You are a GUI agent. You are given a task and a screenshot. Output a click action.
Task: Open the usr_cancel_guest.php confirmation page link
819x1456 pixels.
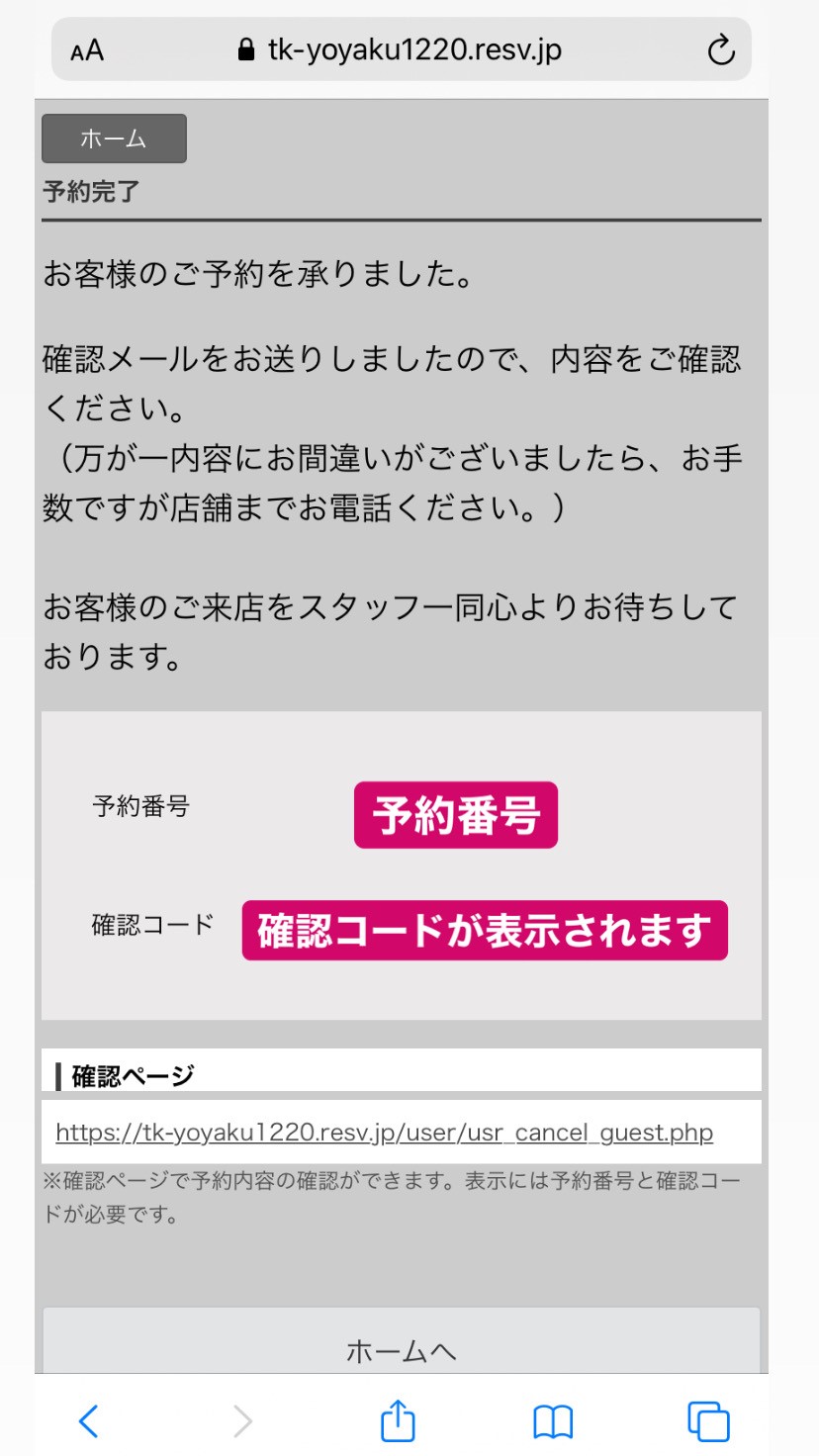(384, 1132)
